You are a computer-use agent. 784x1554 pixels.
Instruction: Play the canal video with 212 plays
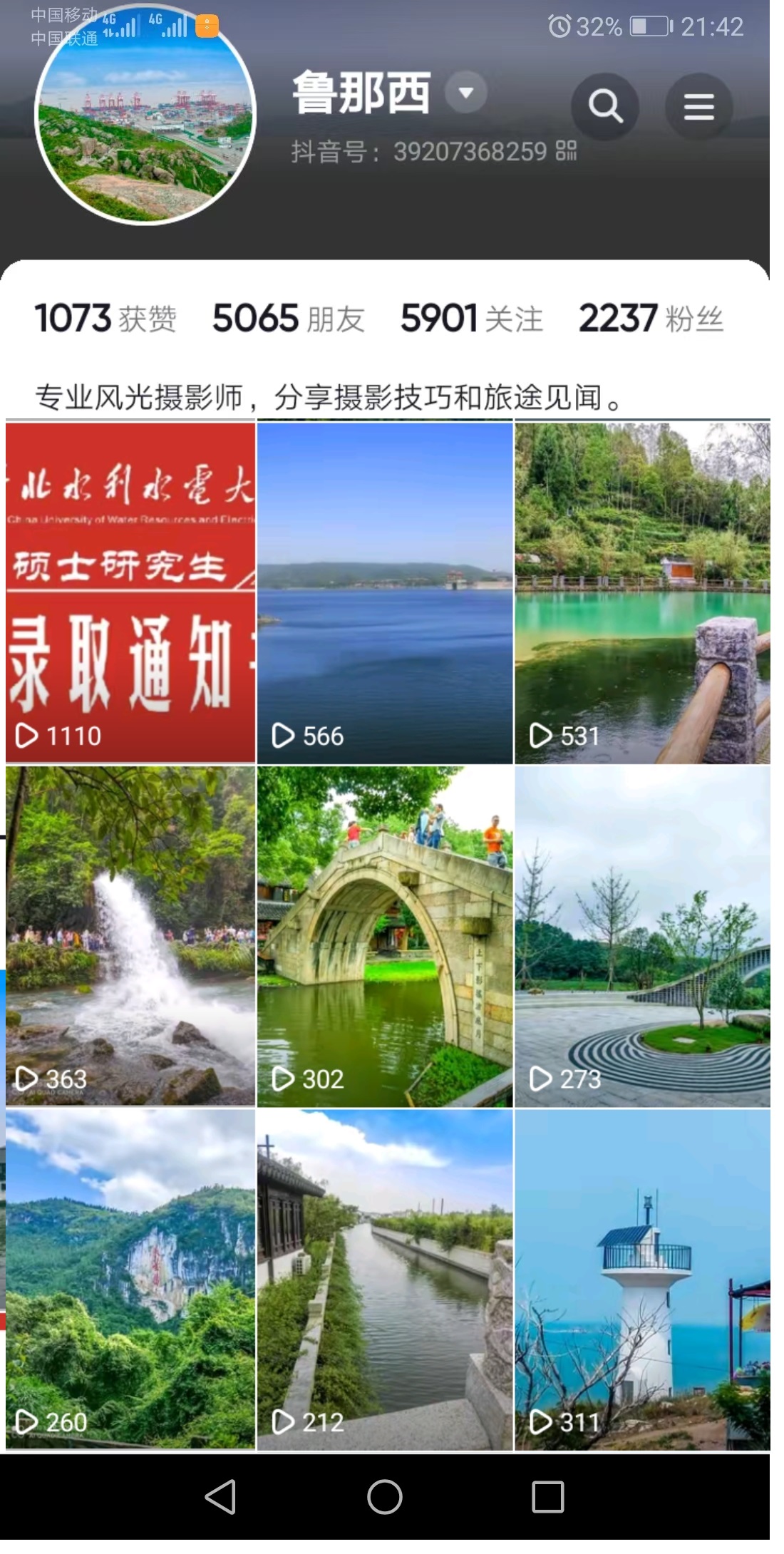[385, 1279]
